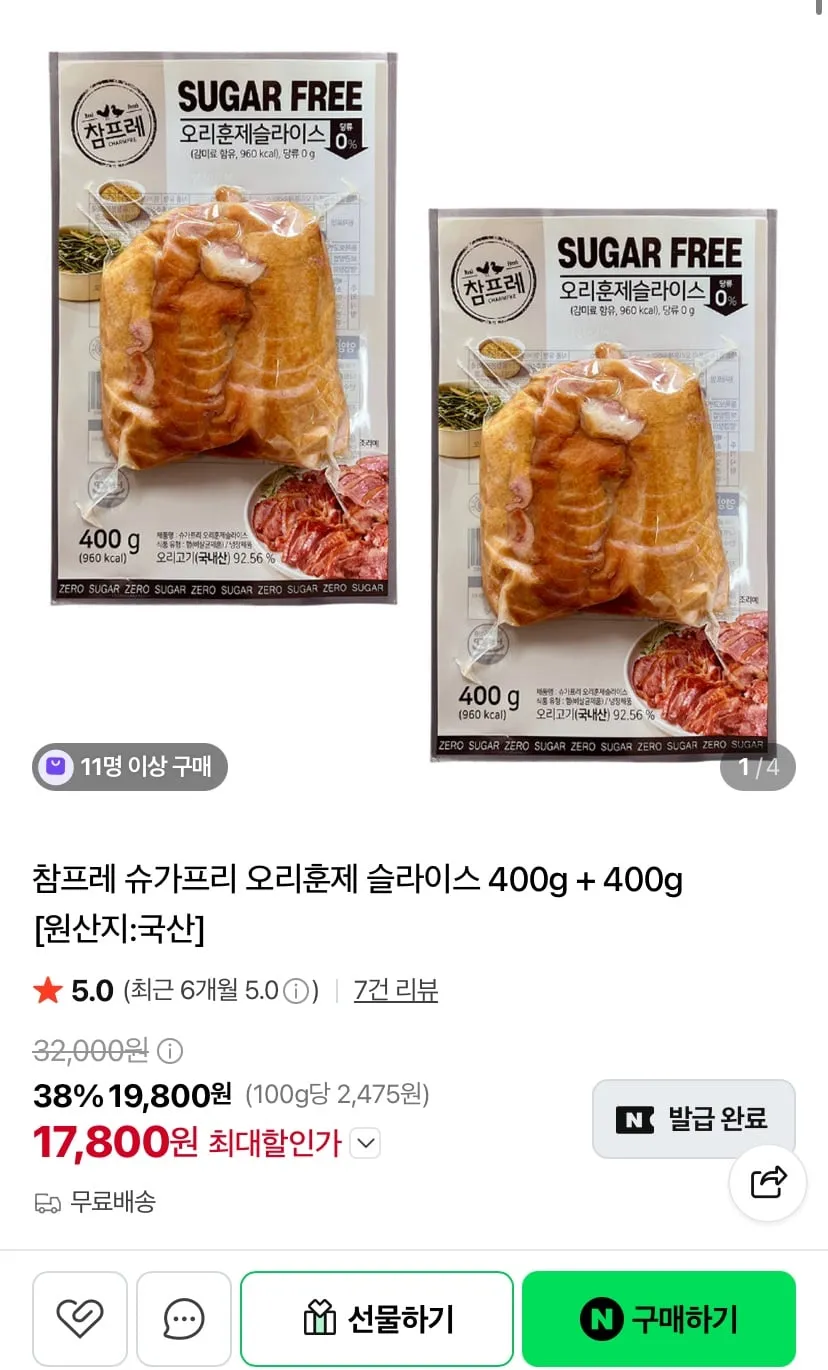Share this product via the share icon
The width and height of the screenshot is (828, 1370).
(768, 1183)
